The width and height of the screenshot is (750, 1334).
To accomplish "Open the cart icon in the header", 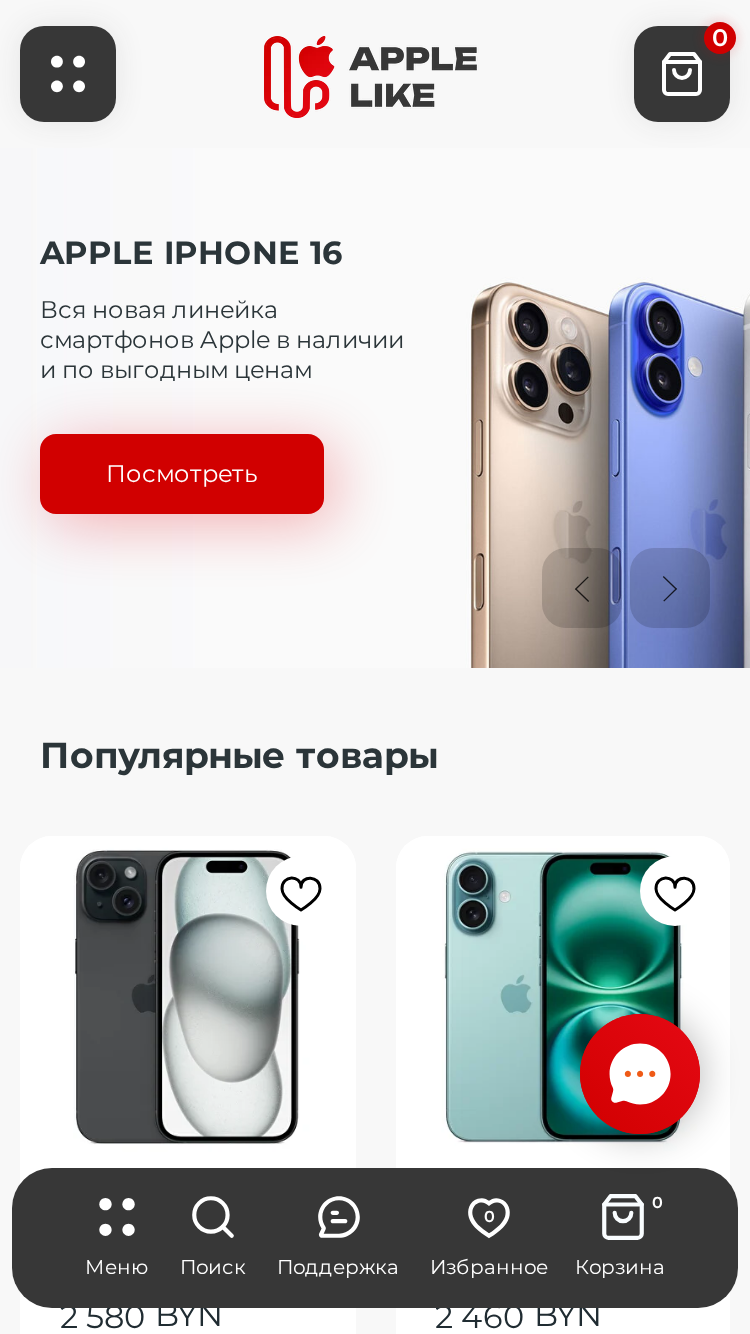I will pos(682,74).
